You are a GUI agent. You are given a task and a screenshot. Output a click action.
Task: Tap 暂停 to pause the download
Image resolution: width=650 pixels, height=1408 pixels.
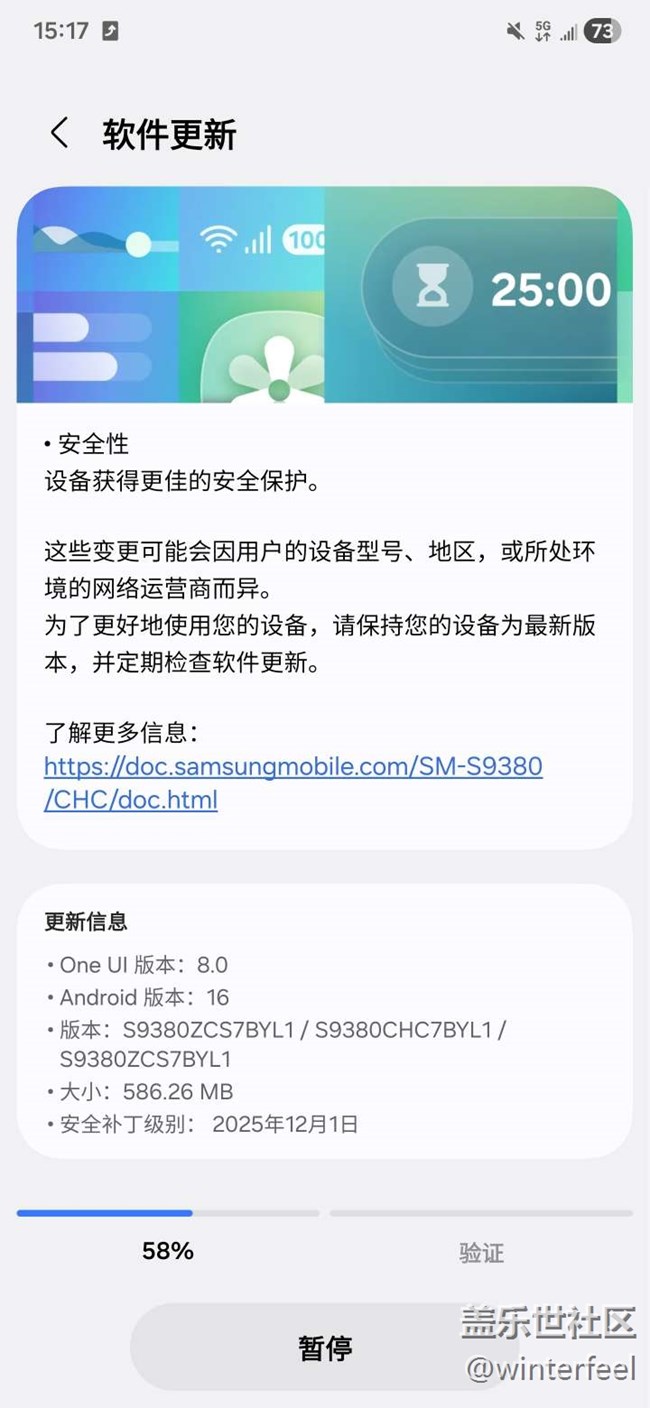pyautogui.click(x=325, y=1347)
